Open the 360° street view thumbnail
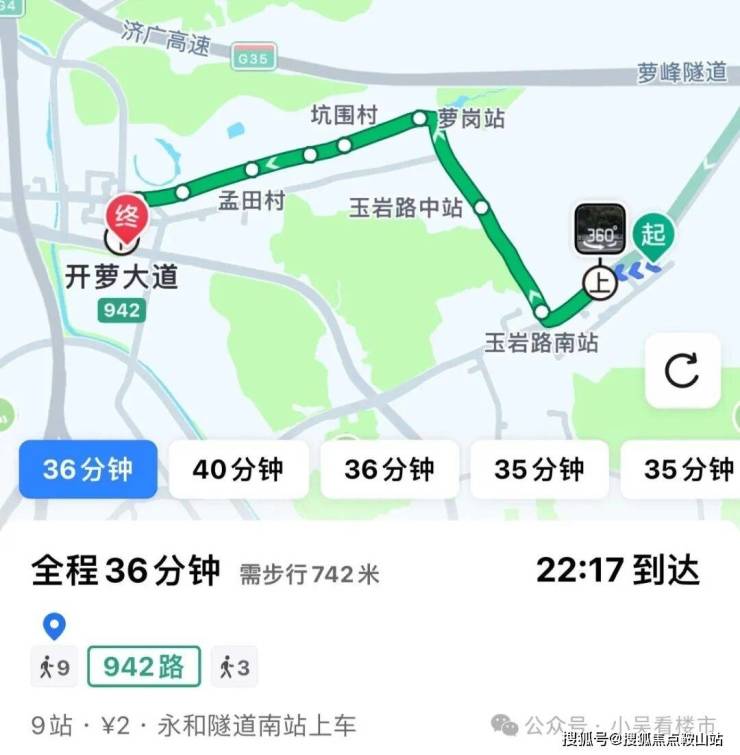 tap(600, 231)
